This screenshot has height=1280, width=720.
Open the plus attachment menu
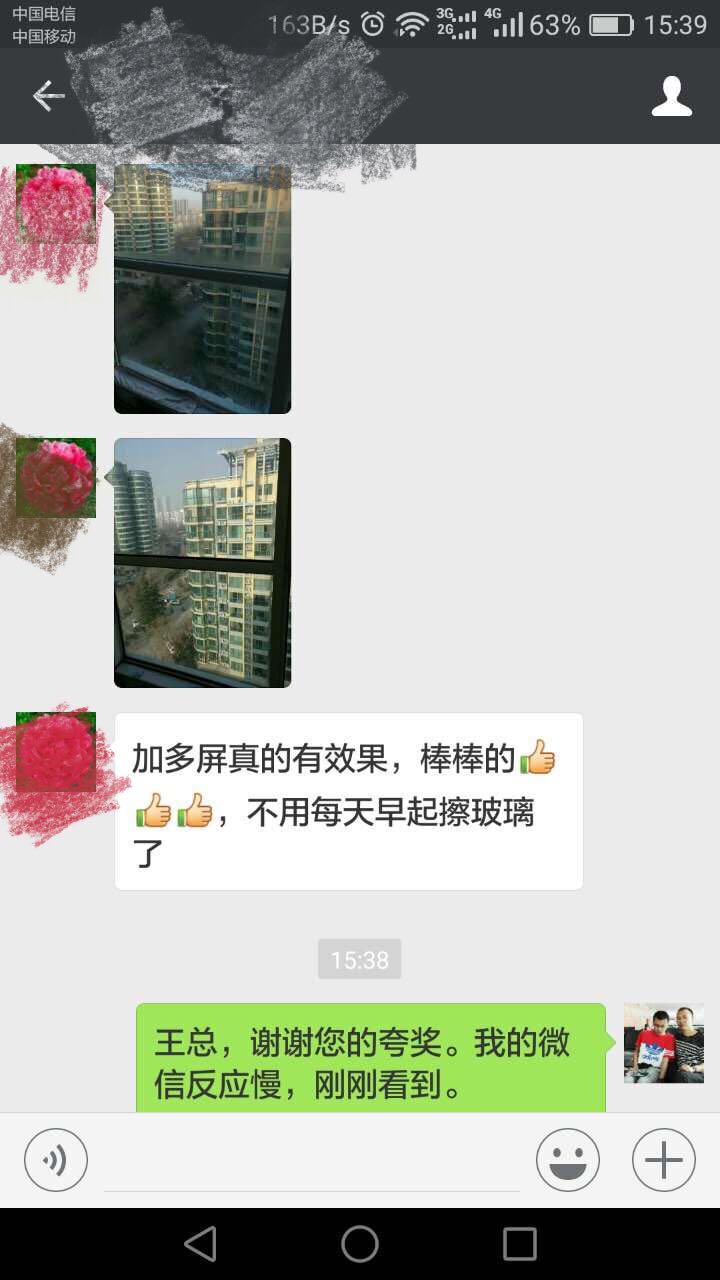click(663, 1160)
